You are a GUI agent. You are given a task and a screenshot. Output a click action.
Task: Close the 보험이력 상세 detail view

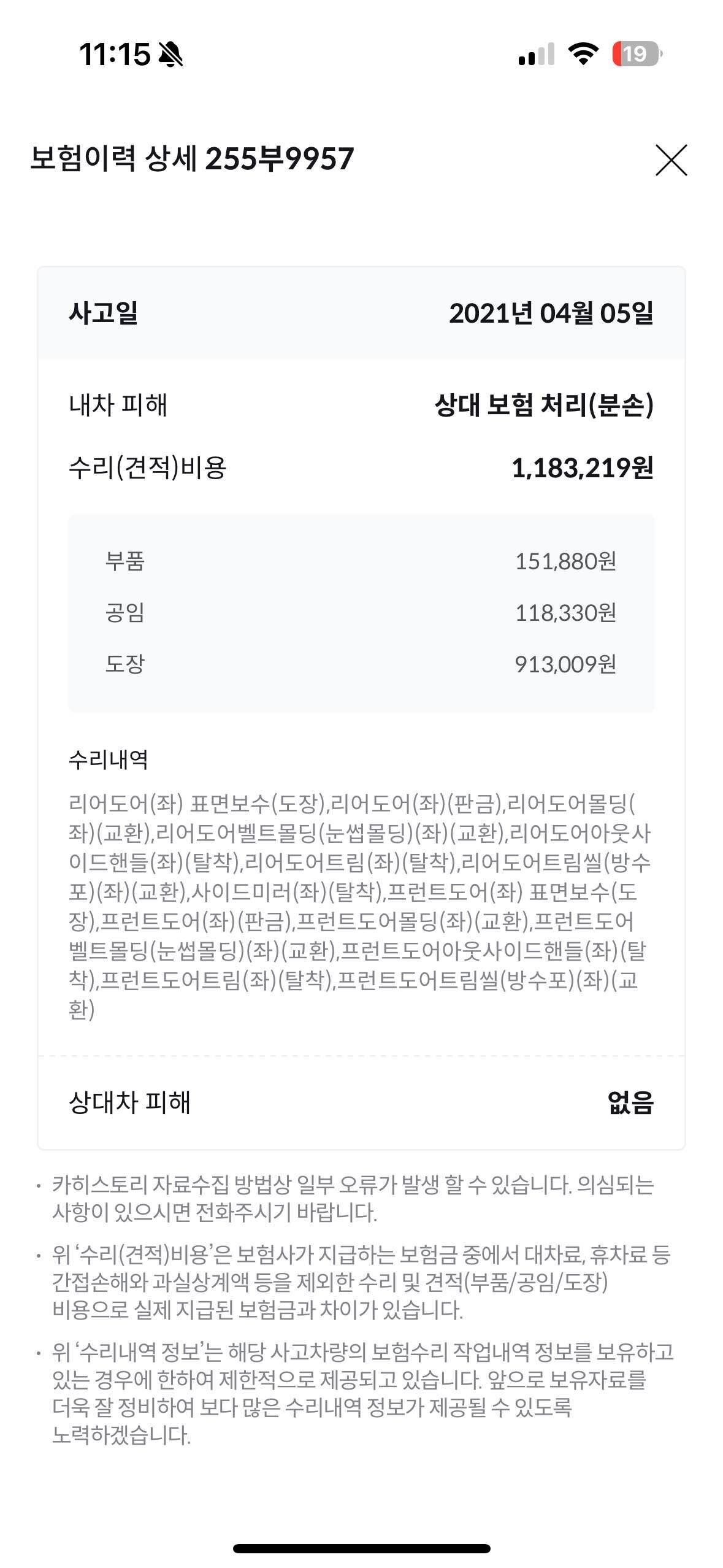(x=671, y=161)
